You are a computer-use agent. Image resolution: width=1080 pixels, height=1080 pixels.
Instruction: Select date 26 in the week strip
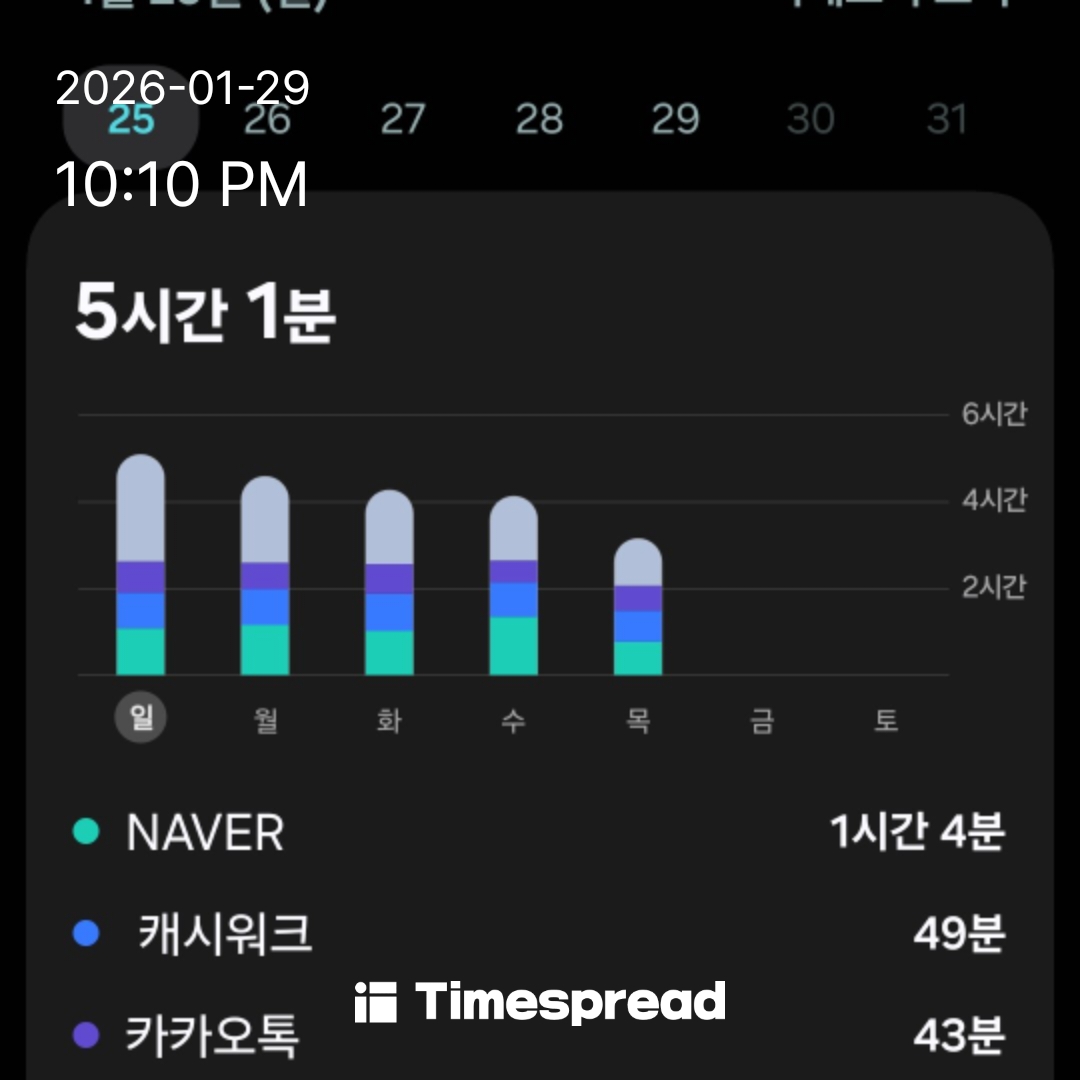tap(267, 120)
